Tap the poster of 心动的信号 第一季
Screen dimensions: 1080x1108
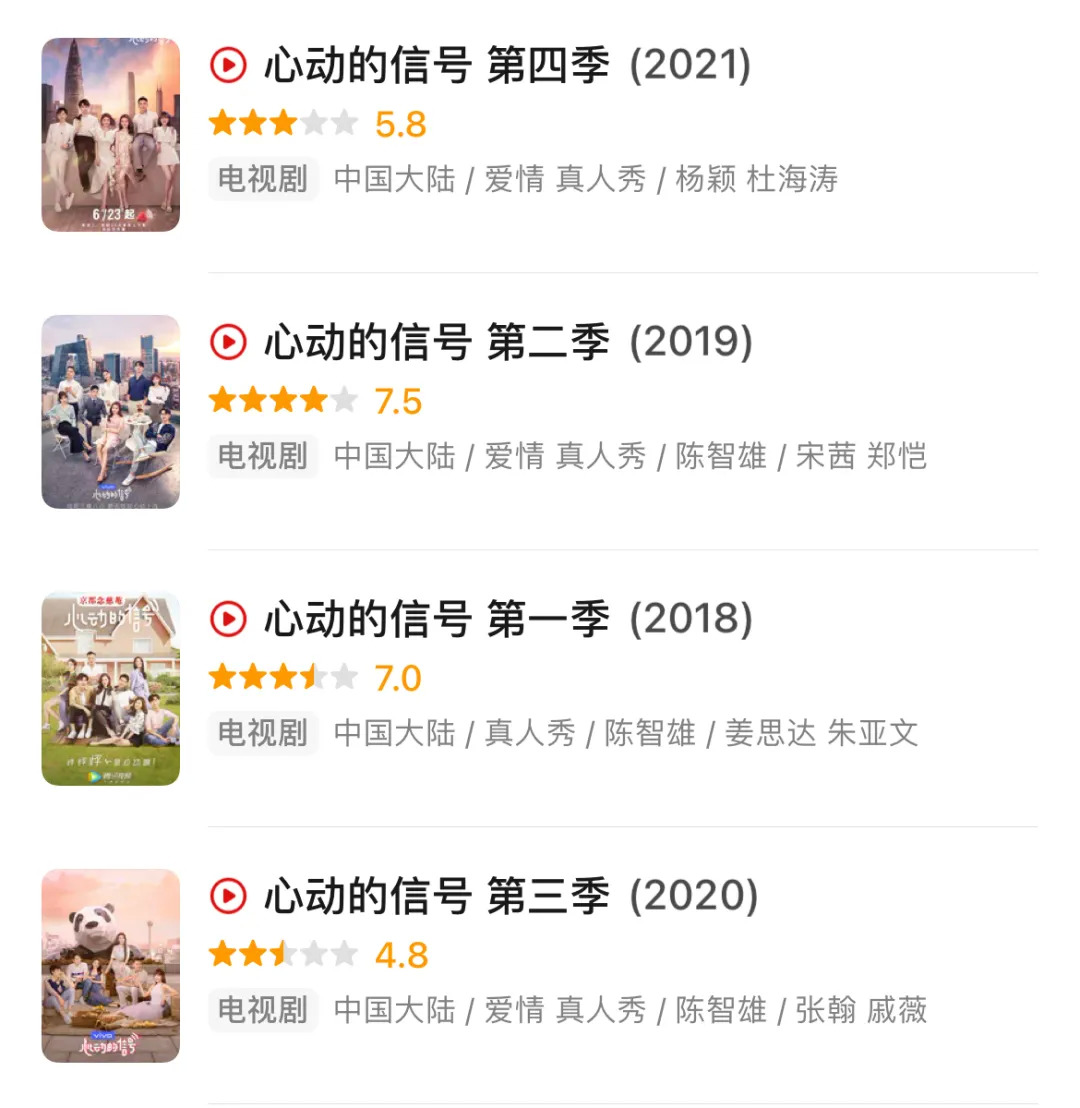coord(111,689)
